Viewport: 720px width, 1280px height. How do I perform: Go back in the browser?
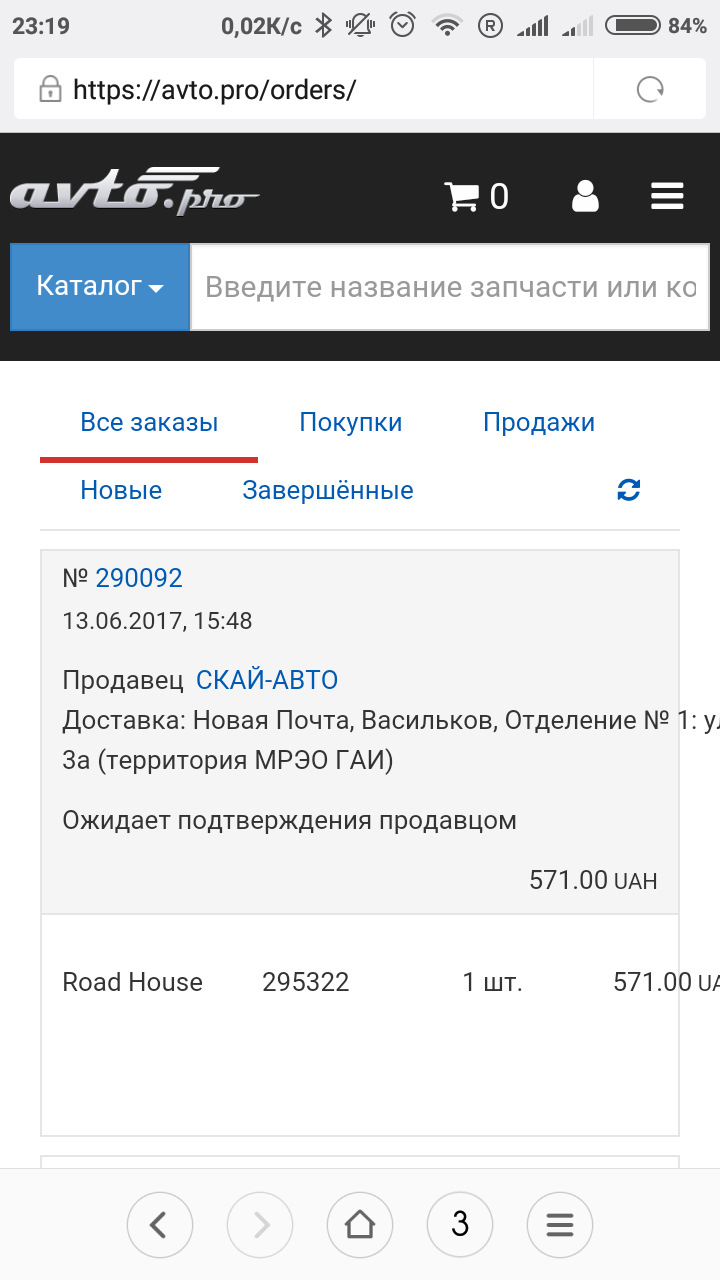pos(160,1224)
